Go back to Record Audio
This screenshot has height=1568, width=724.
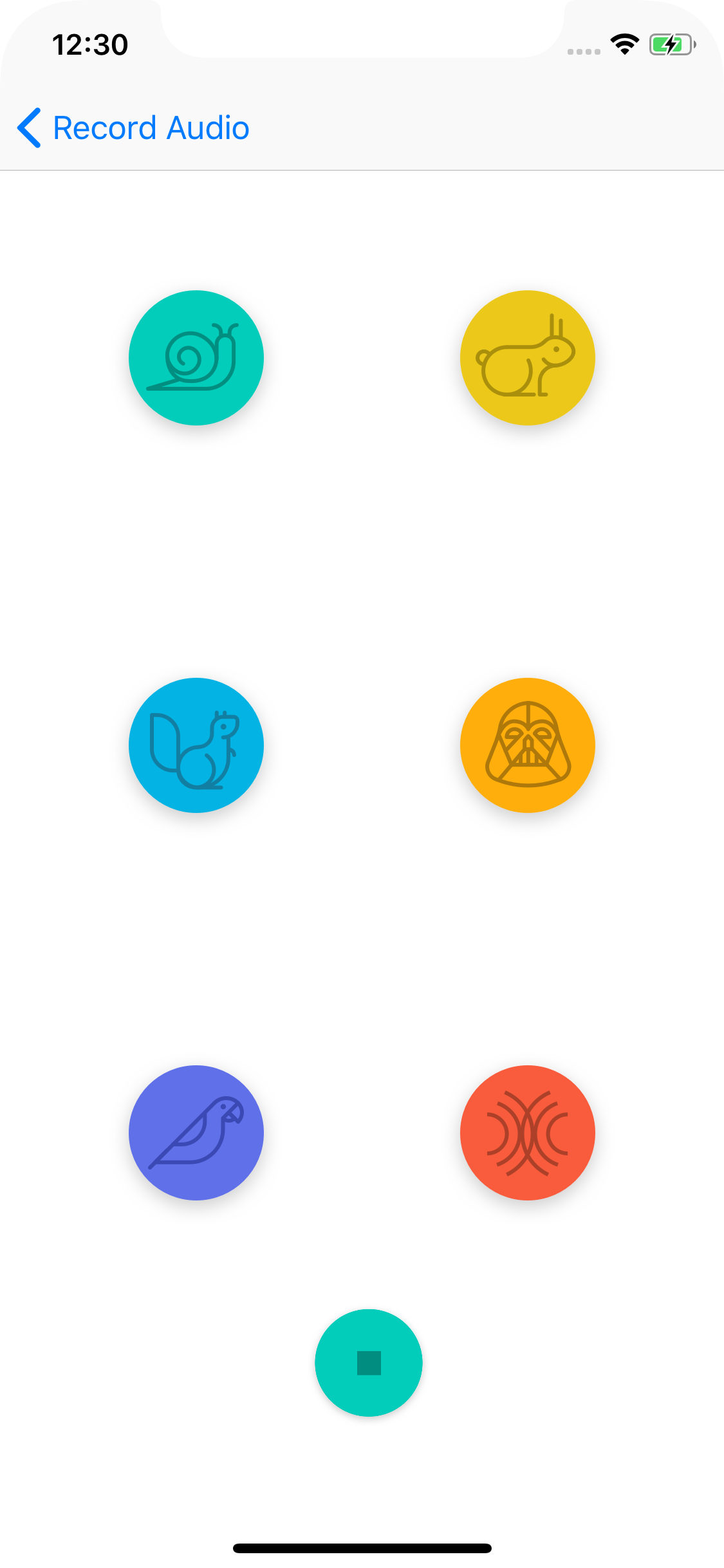[x=134, y=127]
